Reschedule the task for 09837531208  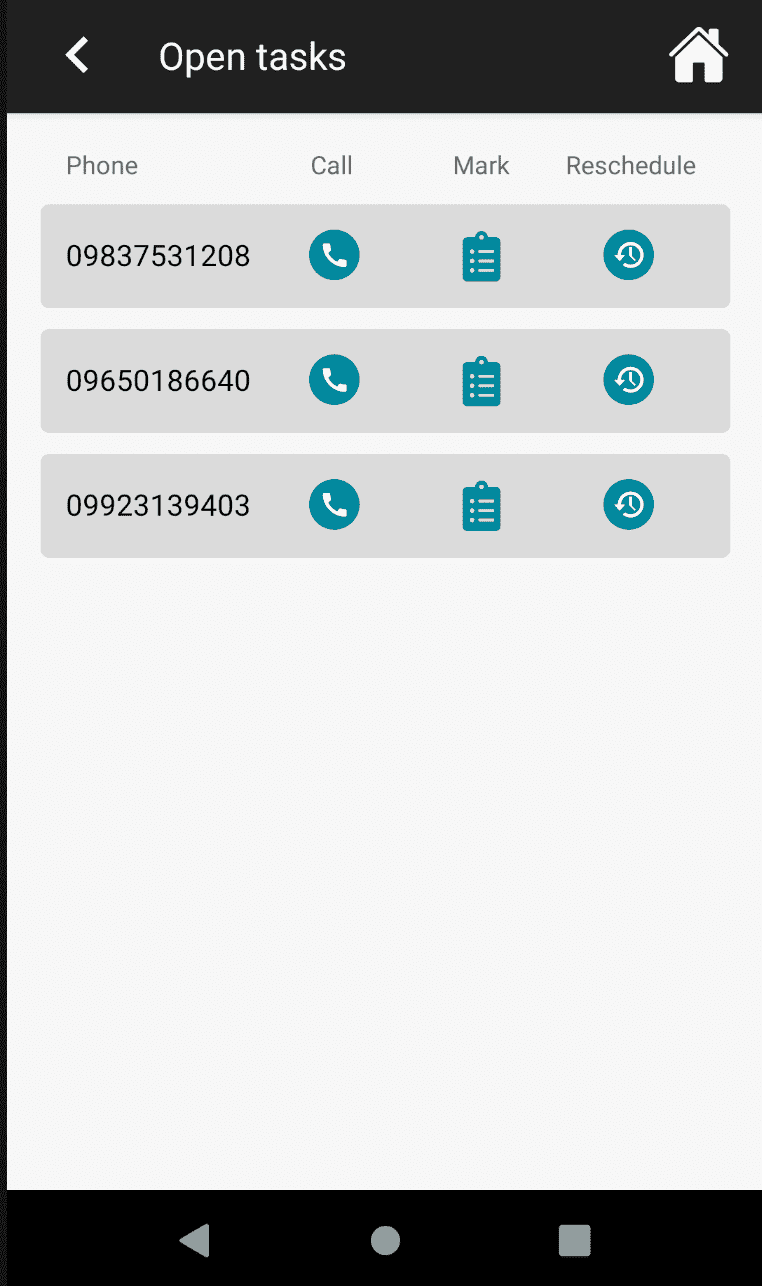click(629, 255)
